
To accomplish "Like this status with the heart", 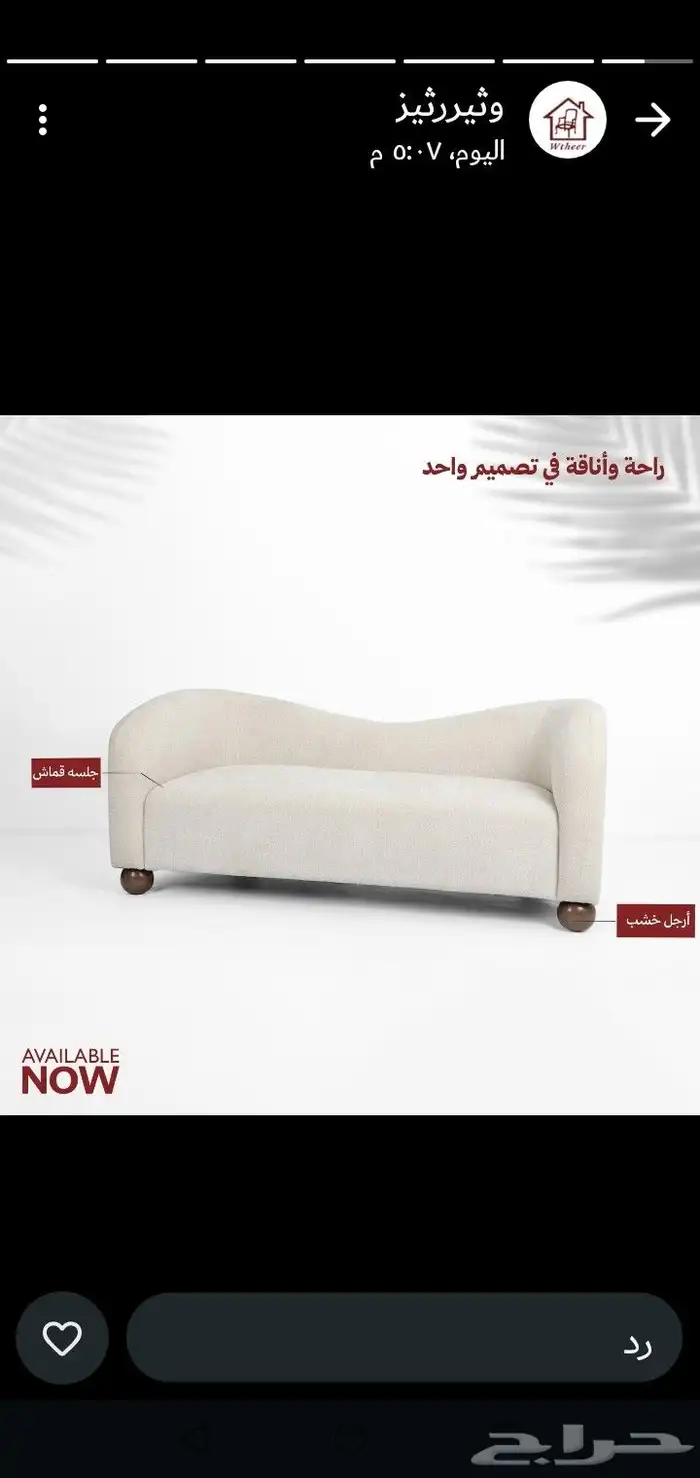I will 62,1339.
